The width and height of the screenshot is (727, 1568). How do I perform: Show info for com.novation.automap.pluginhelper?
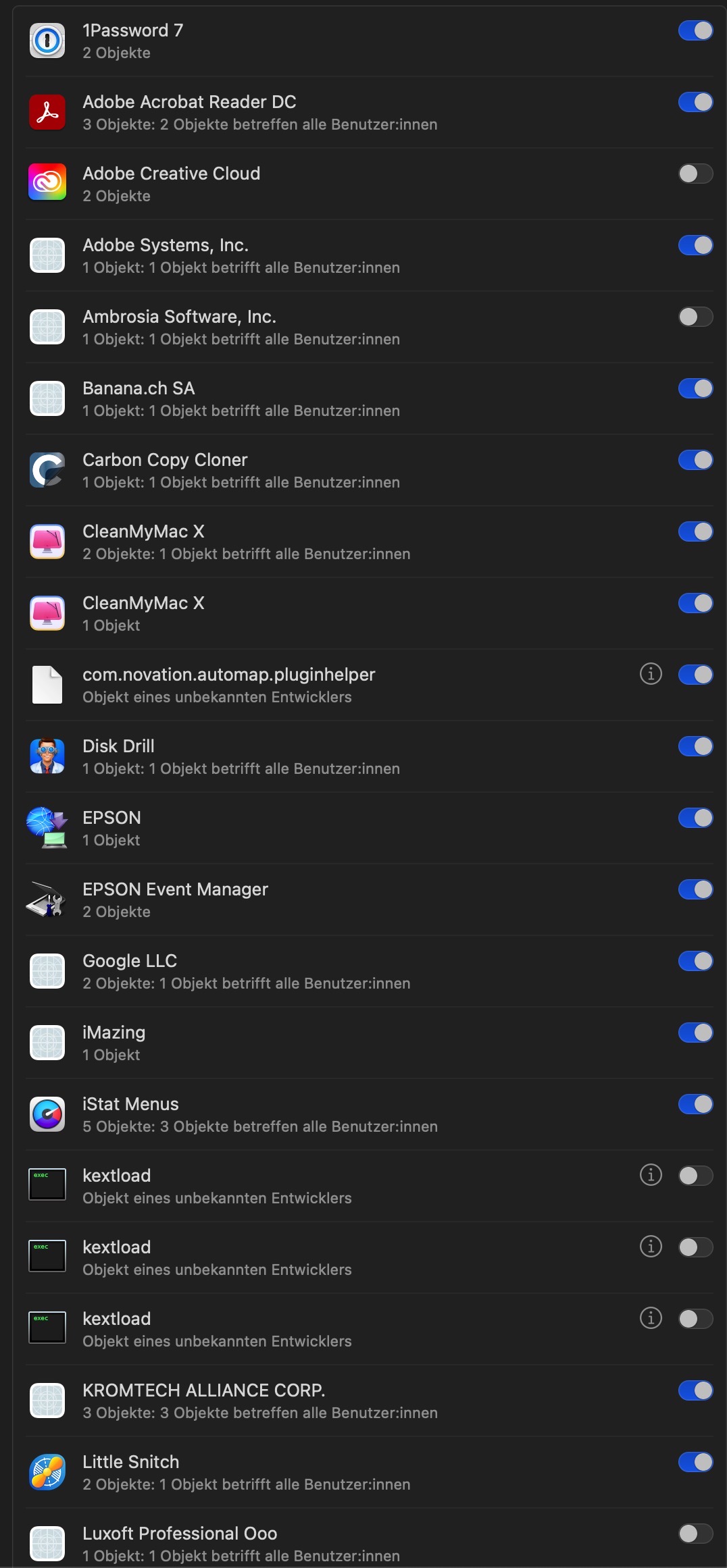coord(651,674)
